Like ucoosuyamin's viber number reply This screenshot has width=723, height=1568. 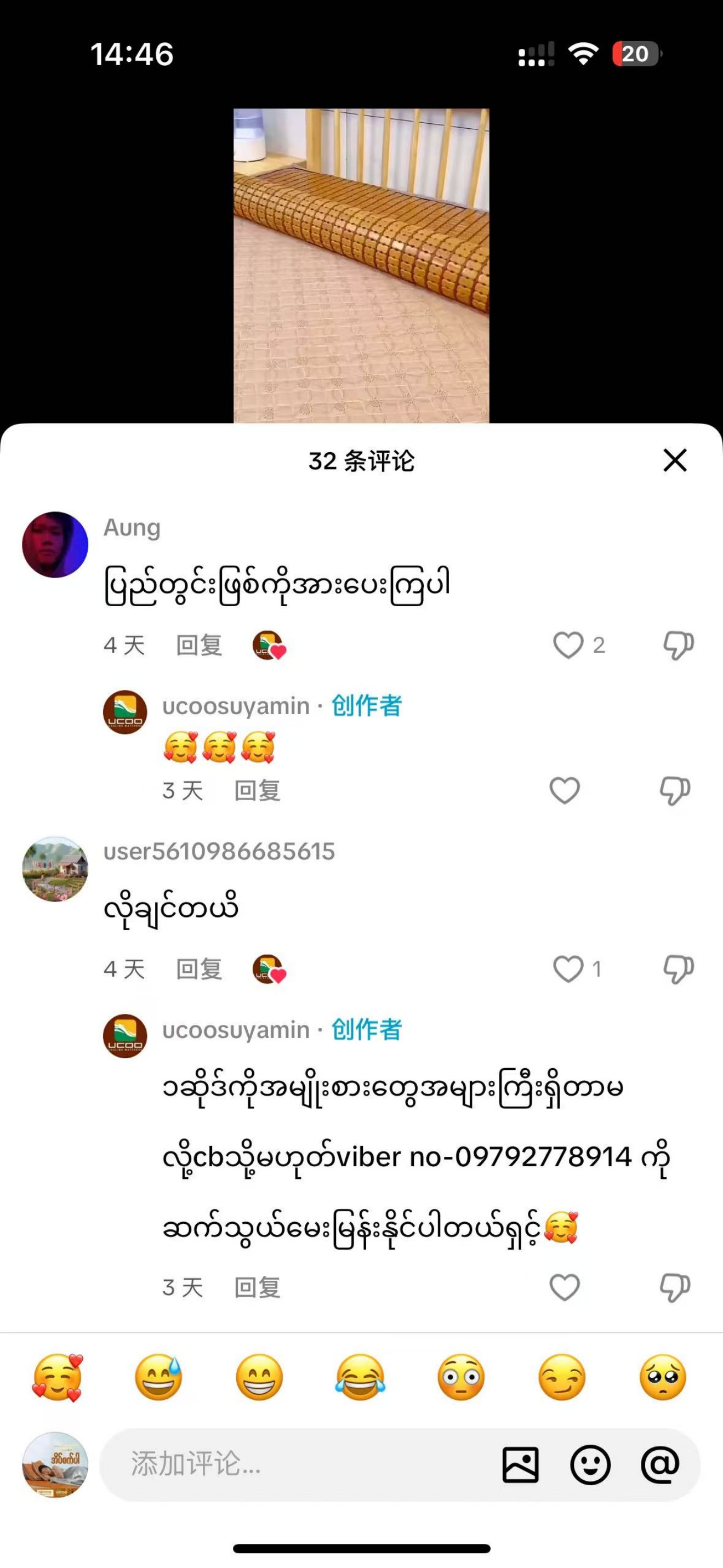[x=564, y=1287]
